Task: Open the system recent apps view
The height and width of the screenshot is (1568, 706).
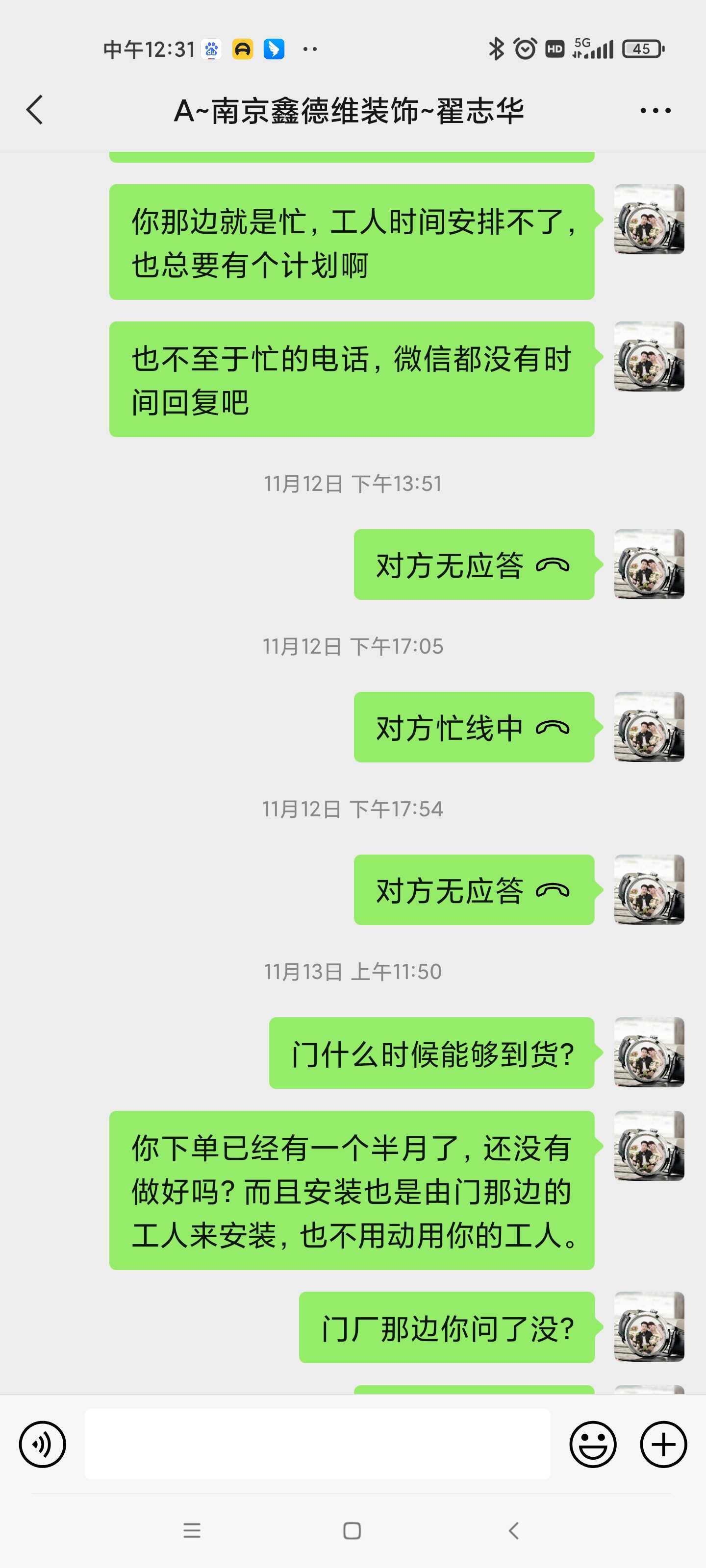Action: coord(192,1530)
